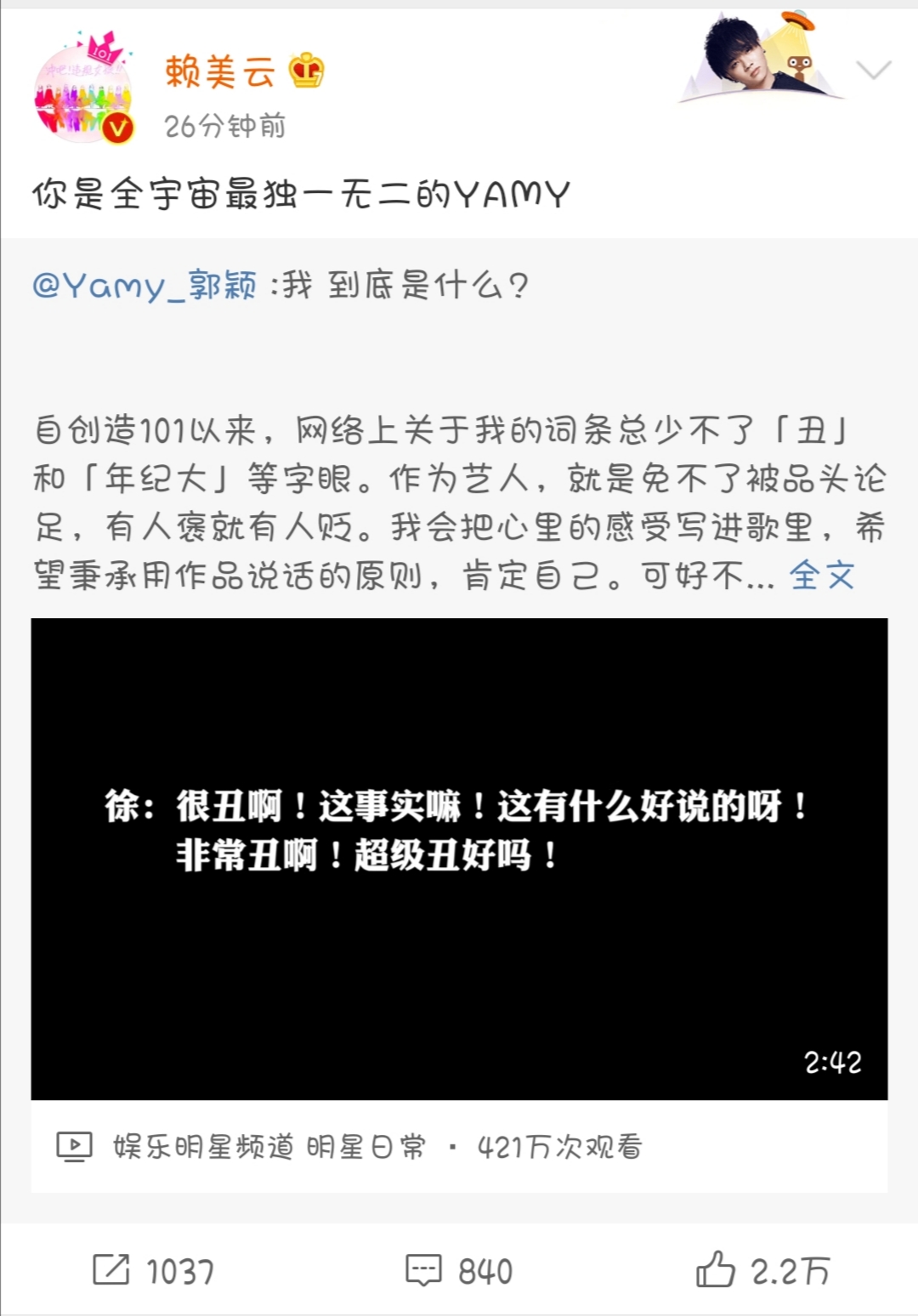This screenshot has width=918, height=1316.
Task: Like the post with 2.2万 likes
Action: tap(762, 1270)
